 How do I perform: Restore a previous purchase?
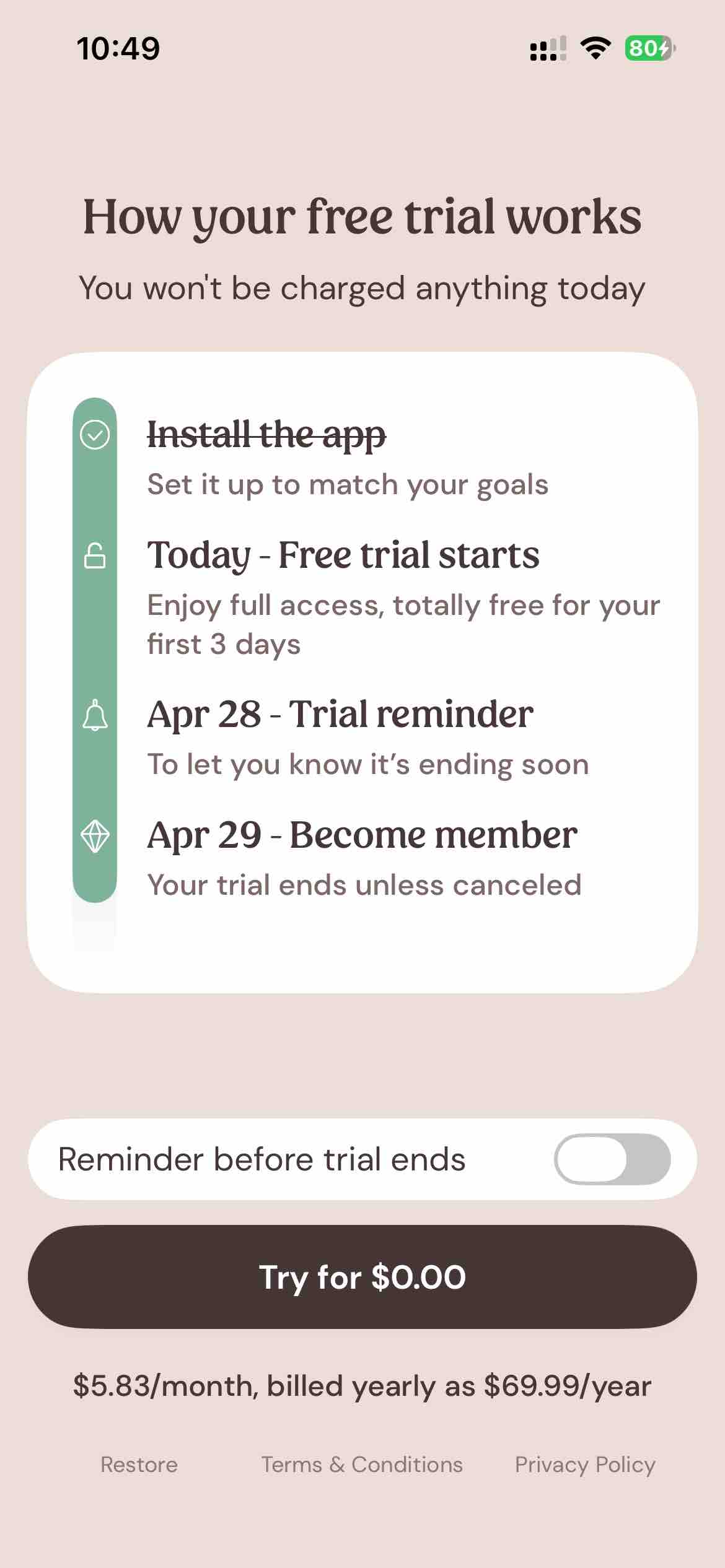pos(139,1465)
